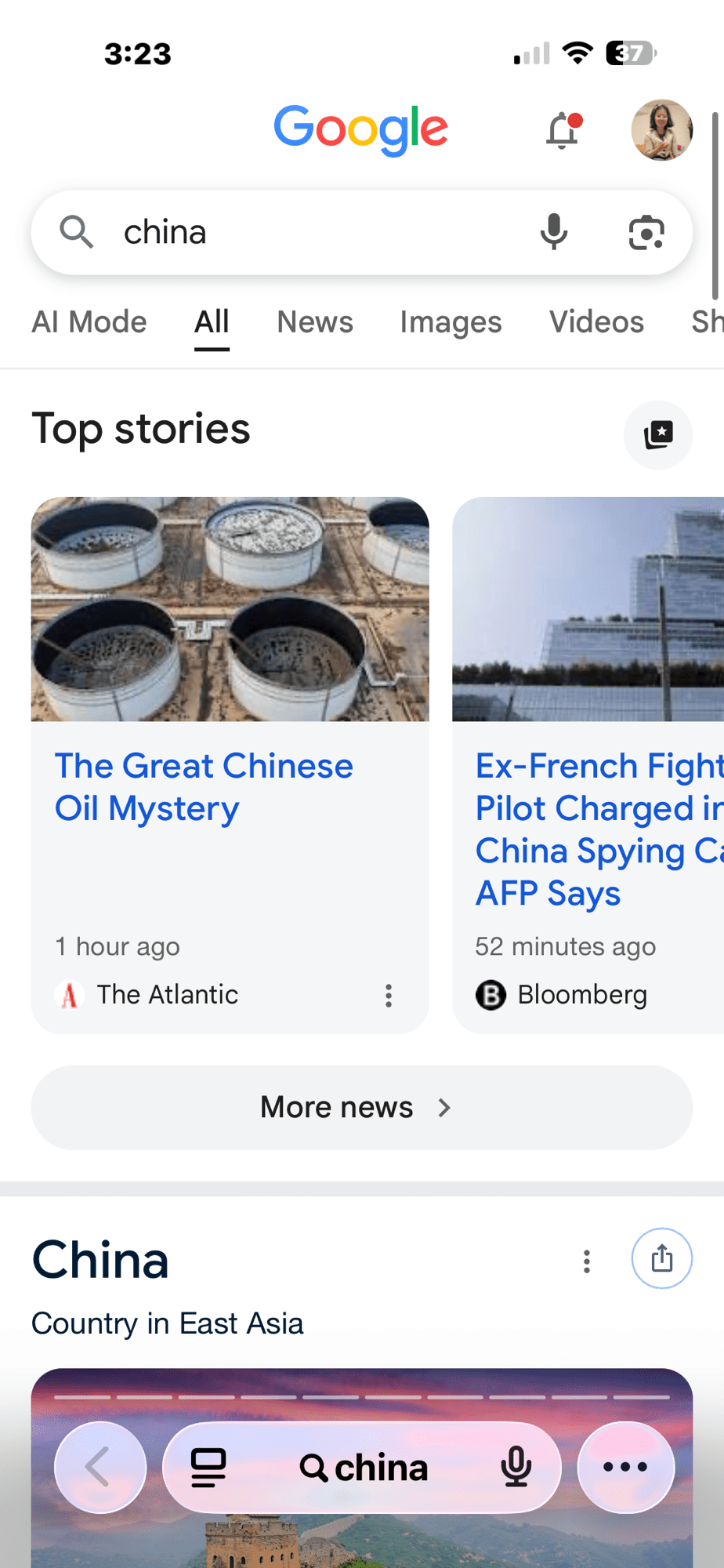Open options for The Atlantic story

(389, 996)
